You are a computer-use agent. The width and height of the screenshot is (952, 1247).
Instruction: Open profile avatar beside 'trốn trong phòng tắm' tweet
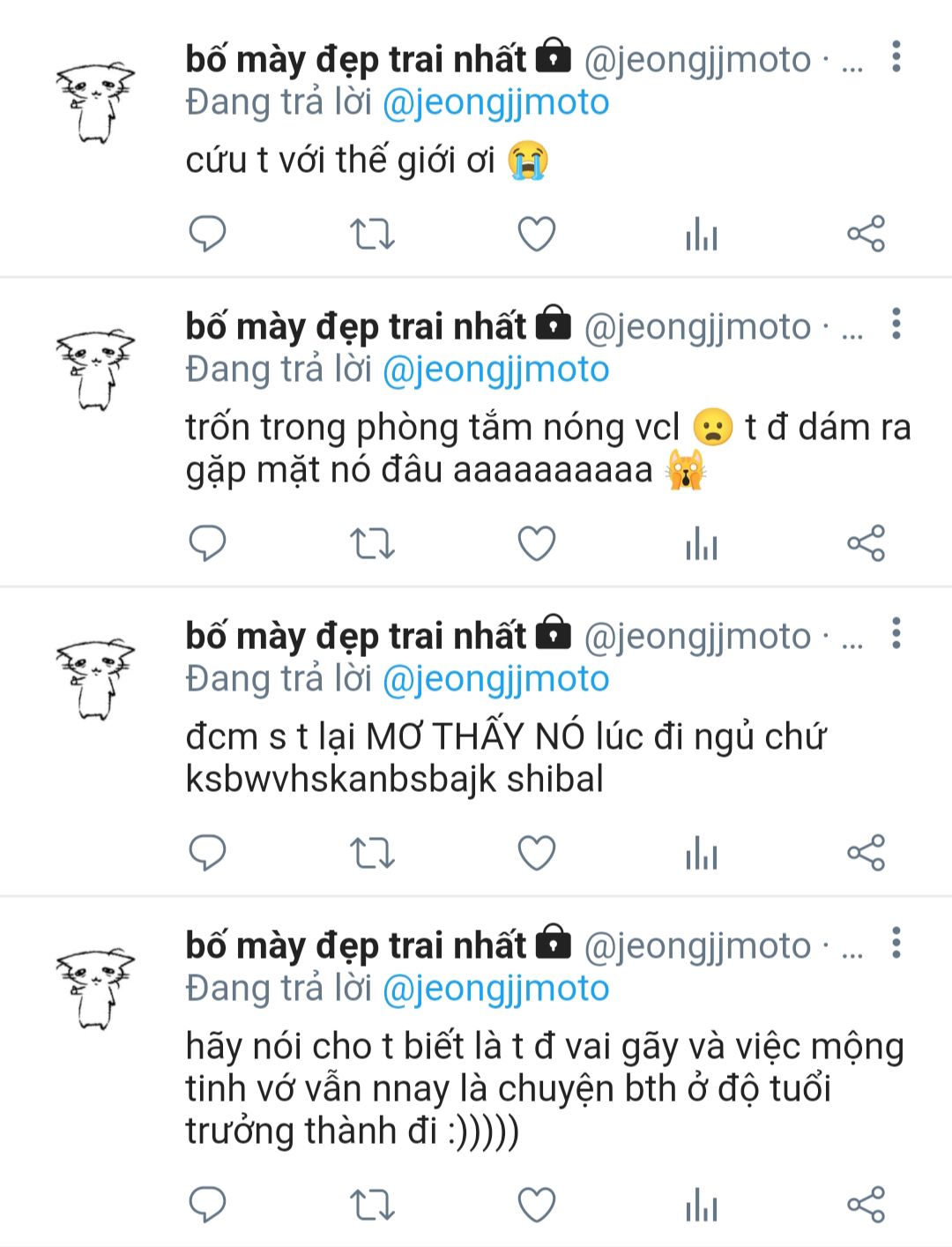click(95, 370)
